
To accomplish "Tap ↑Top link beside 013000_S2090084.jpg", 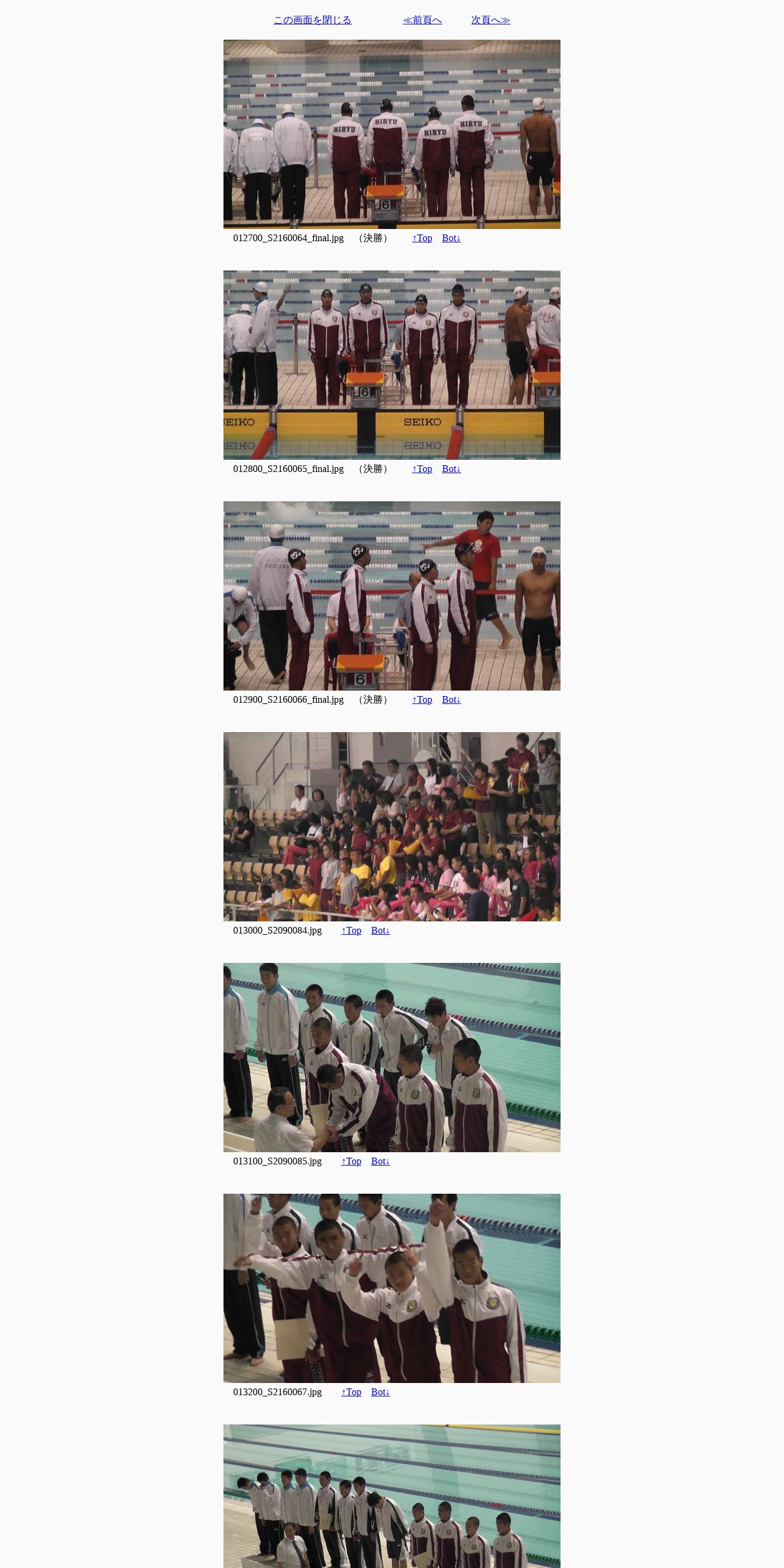I will pyautogui.click(x=351, y=931).
